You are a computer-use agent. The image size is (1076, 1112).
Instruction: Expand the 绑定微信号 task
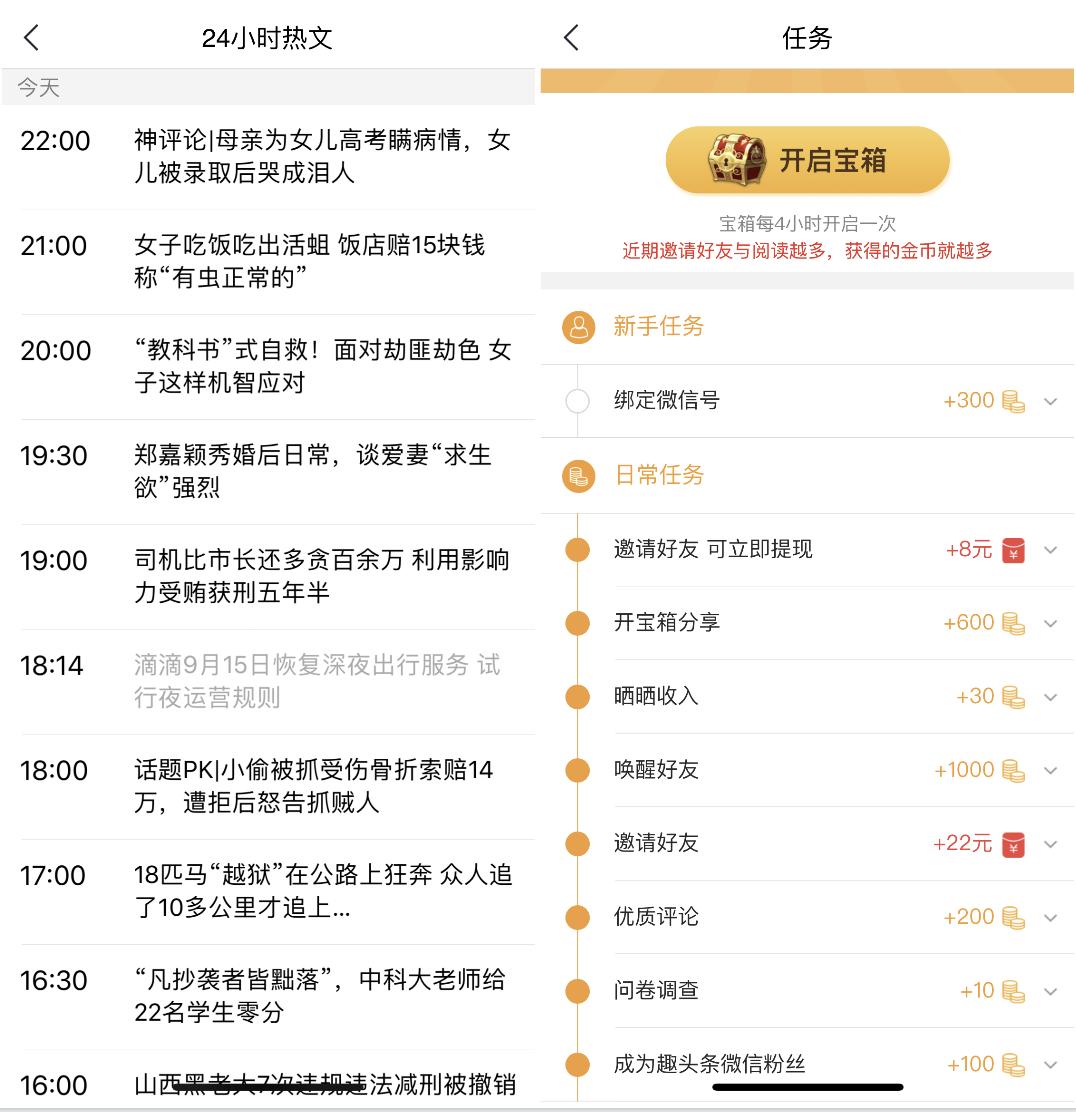[x=1050, y=402]
